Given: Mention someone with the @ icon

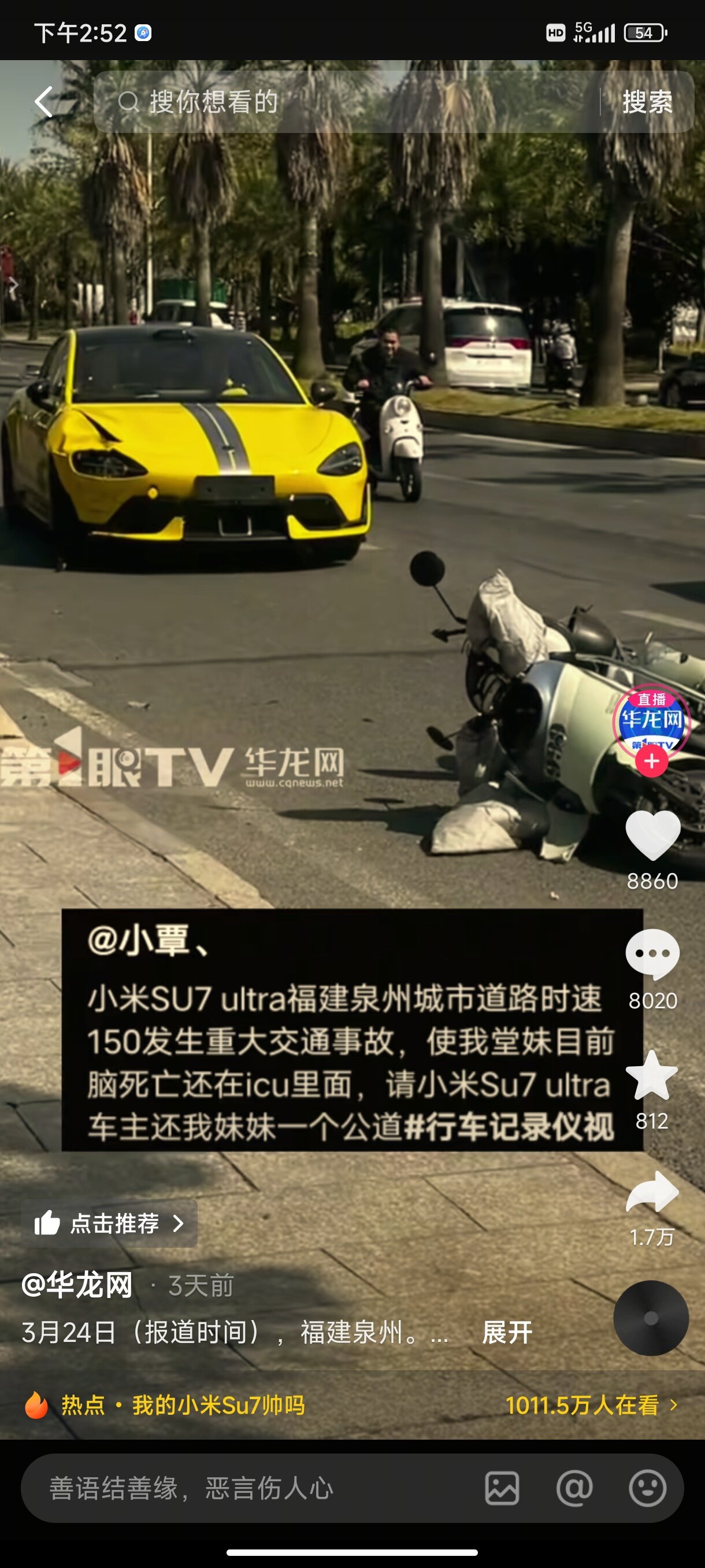Looking at the screenshot, I should point(574,1488).
